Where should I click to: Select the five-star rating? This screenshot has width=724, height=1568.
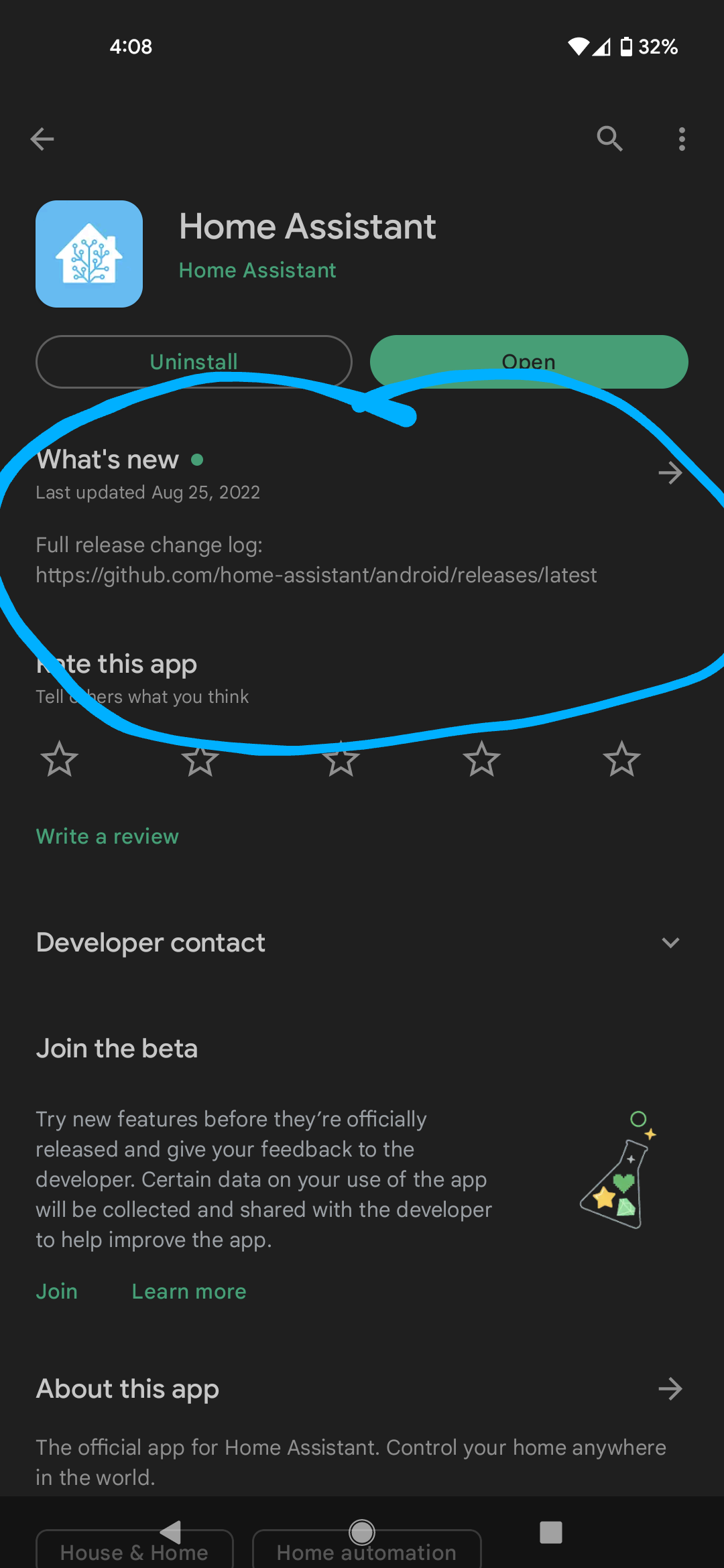pyautogui.click(x=622, y=761)
